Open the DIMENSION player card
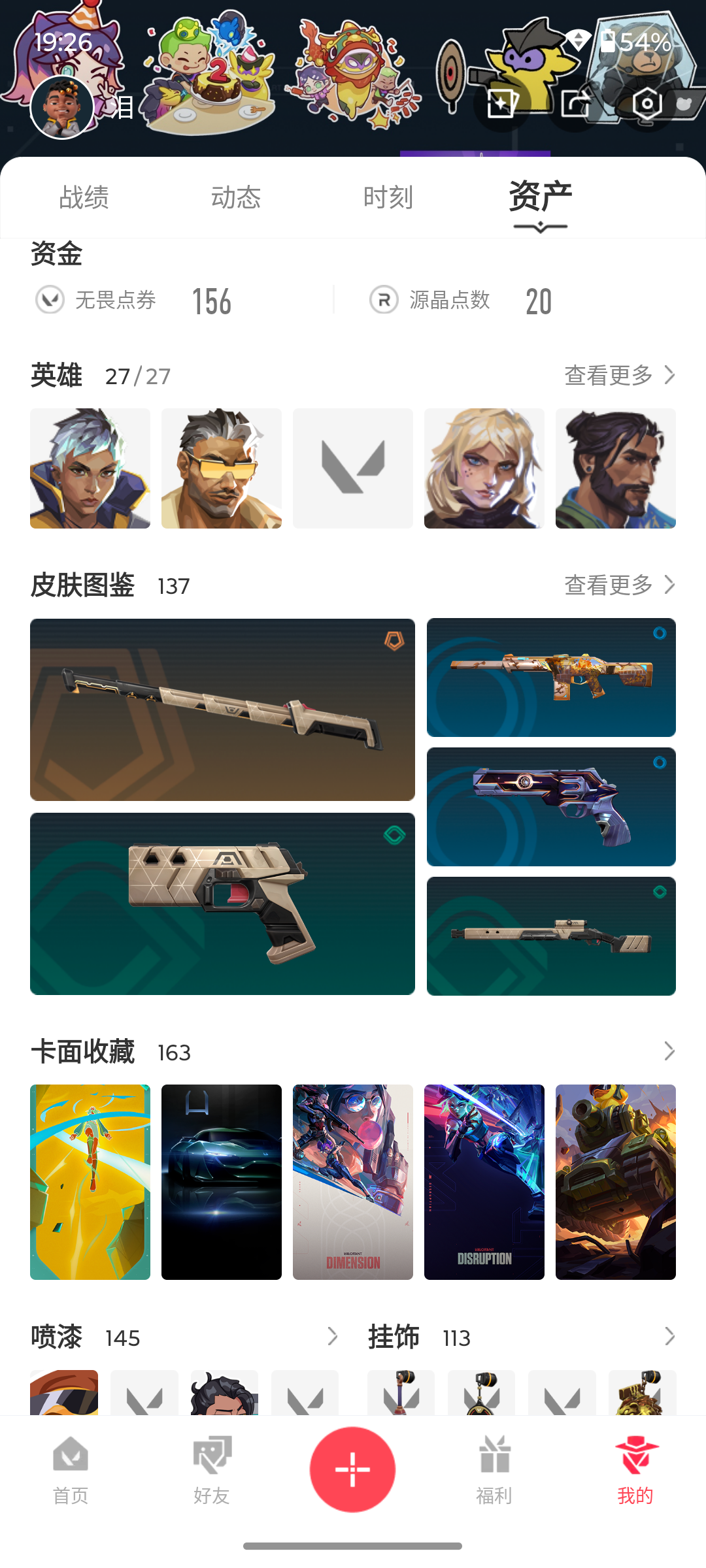Screen dimensions: 706x1568 click(353, 1182)
